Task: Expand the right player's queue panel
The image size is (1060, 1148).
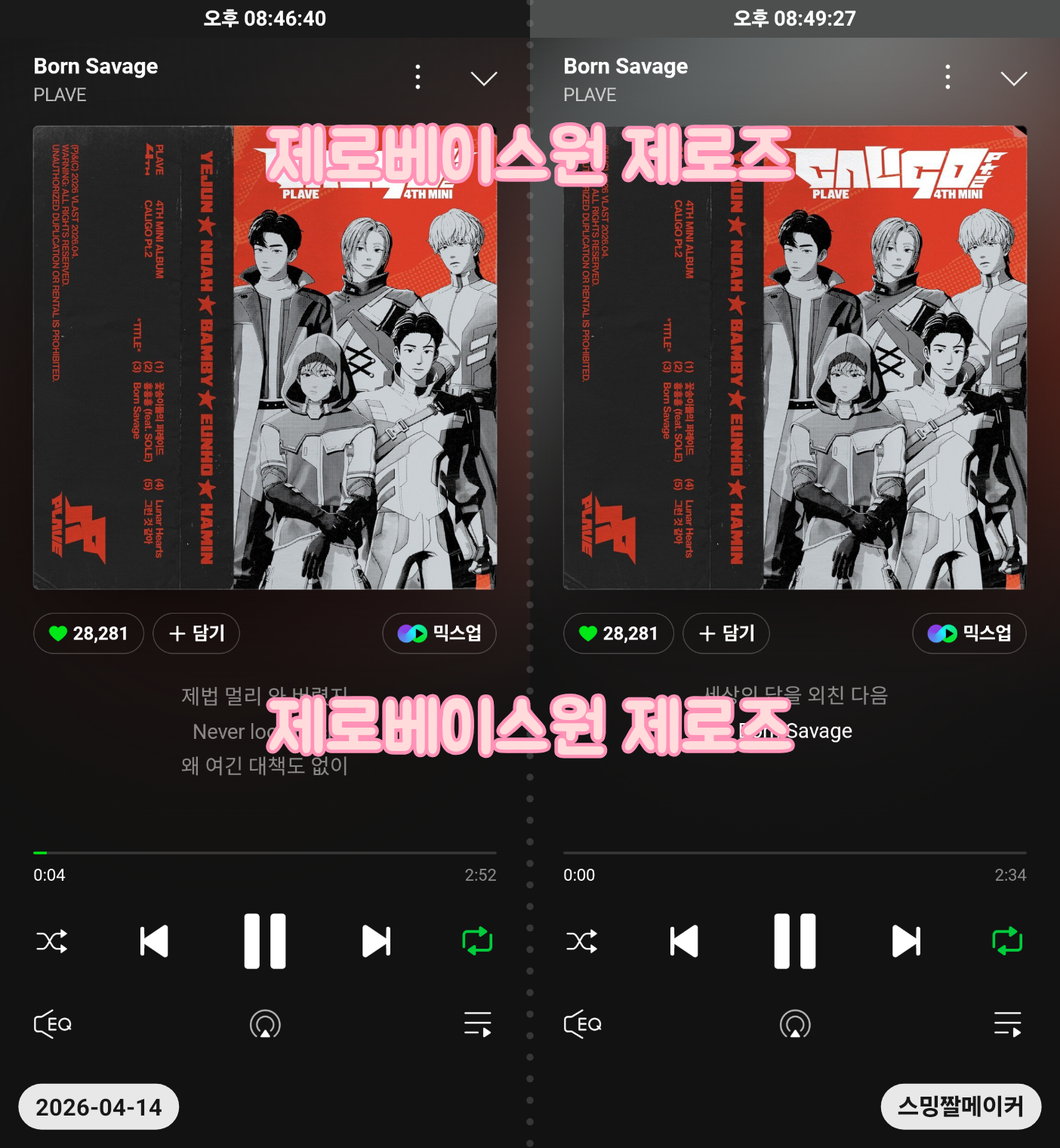Action: pyautogui.click(x=1006, y=1023)
